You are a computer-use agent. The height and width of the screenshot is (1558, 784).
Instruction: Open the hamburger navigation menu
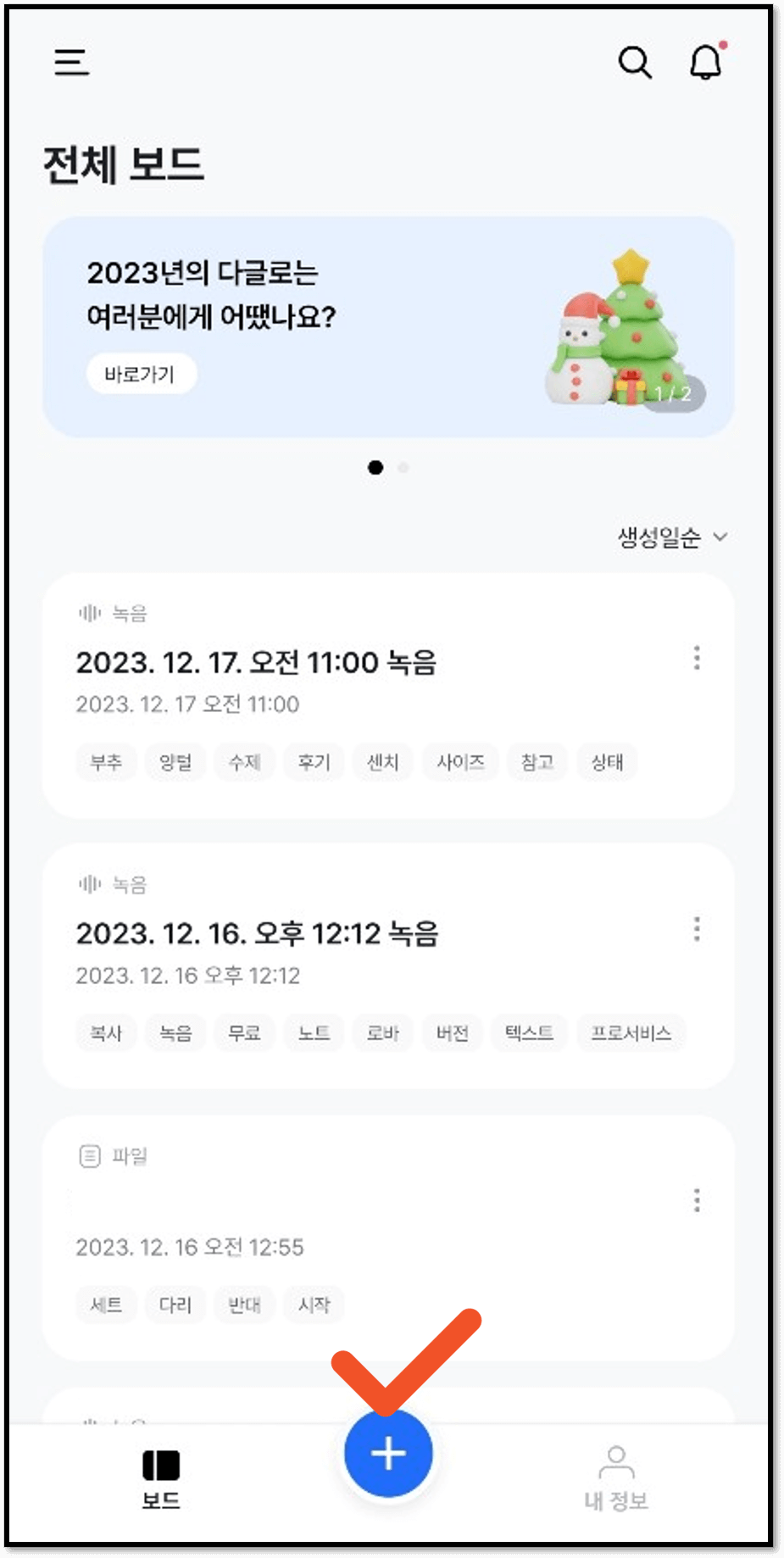71,62
